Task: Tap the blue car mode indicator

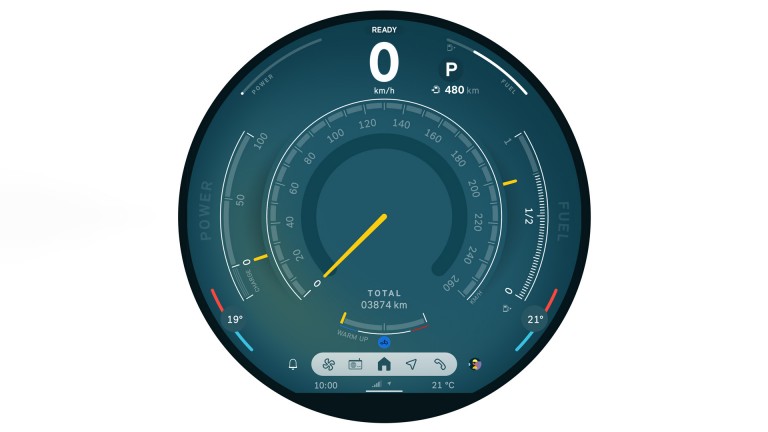Action: click(x=384, y=341)
